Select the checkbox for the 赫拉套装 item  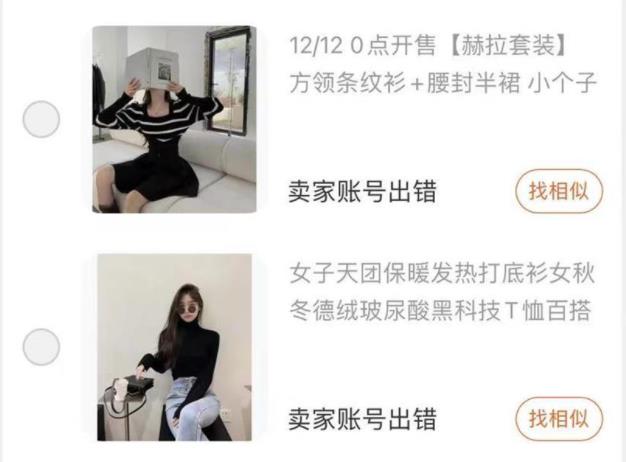point(41,119)
